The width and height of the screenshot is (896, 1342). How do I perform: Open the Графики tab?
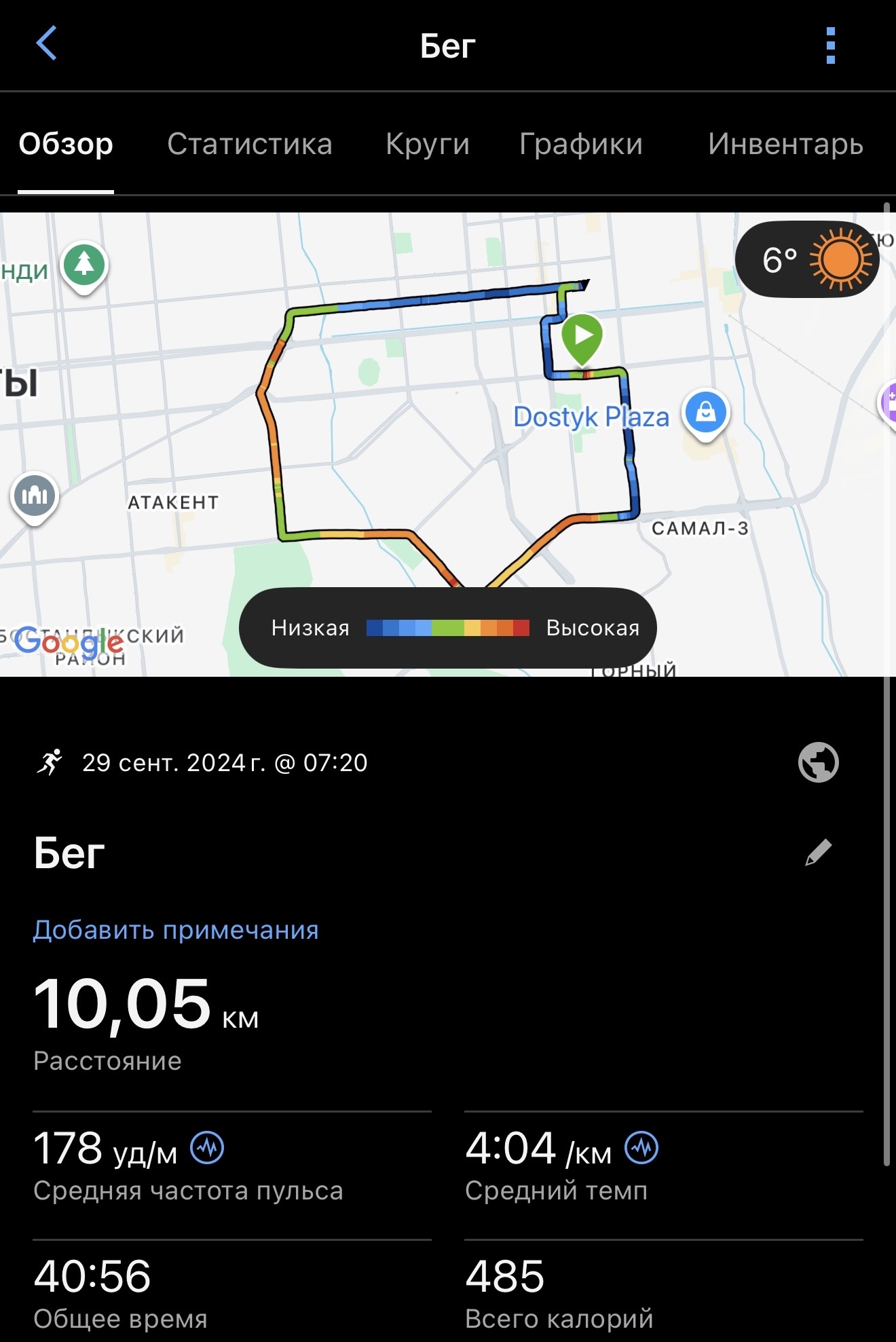click(580, 144)
